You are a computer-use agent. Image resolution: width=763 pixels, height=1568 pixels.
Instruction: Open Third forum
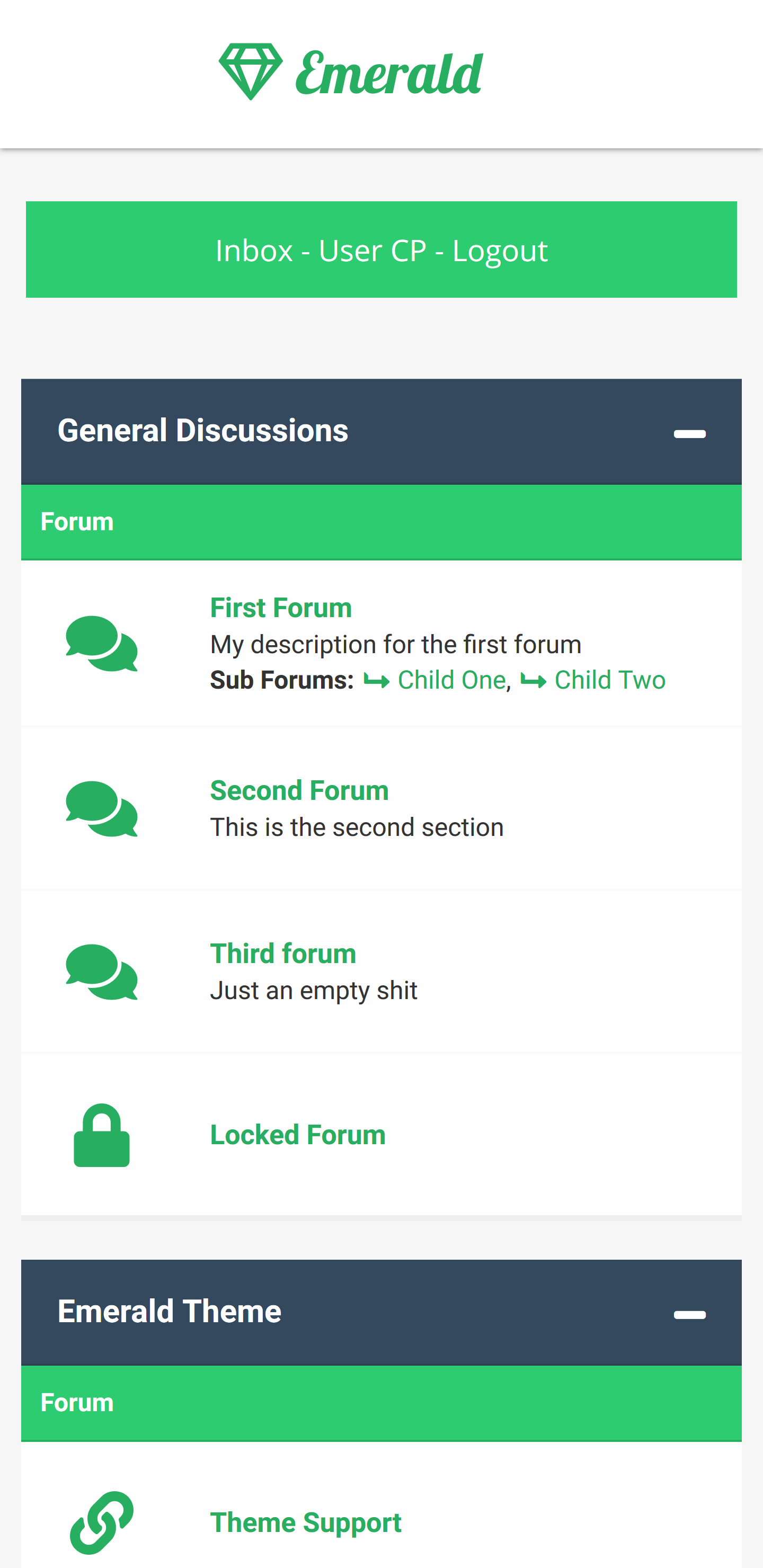click(x=282, y=953)
